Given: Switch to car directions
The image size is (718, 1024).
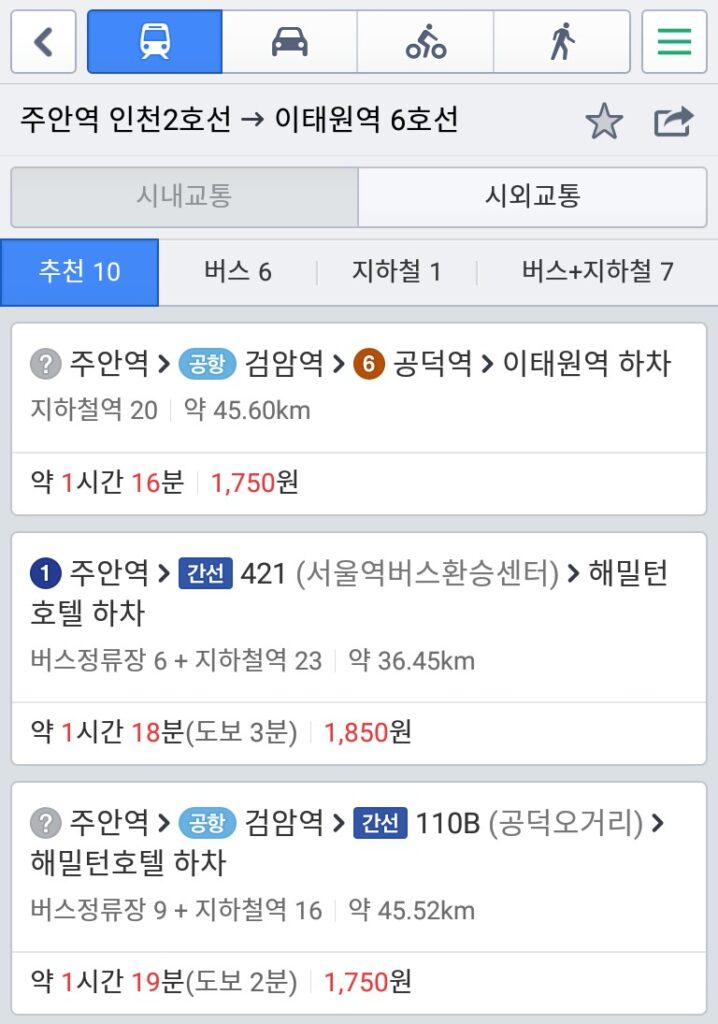Looking at the screenshot, I should (x=290, y=42).
